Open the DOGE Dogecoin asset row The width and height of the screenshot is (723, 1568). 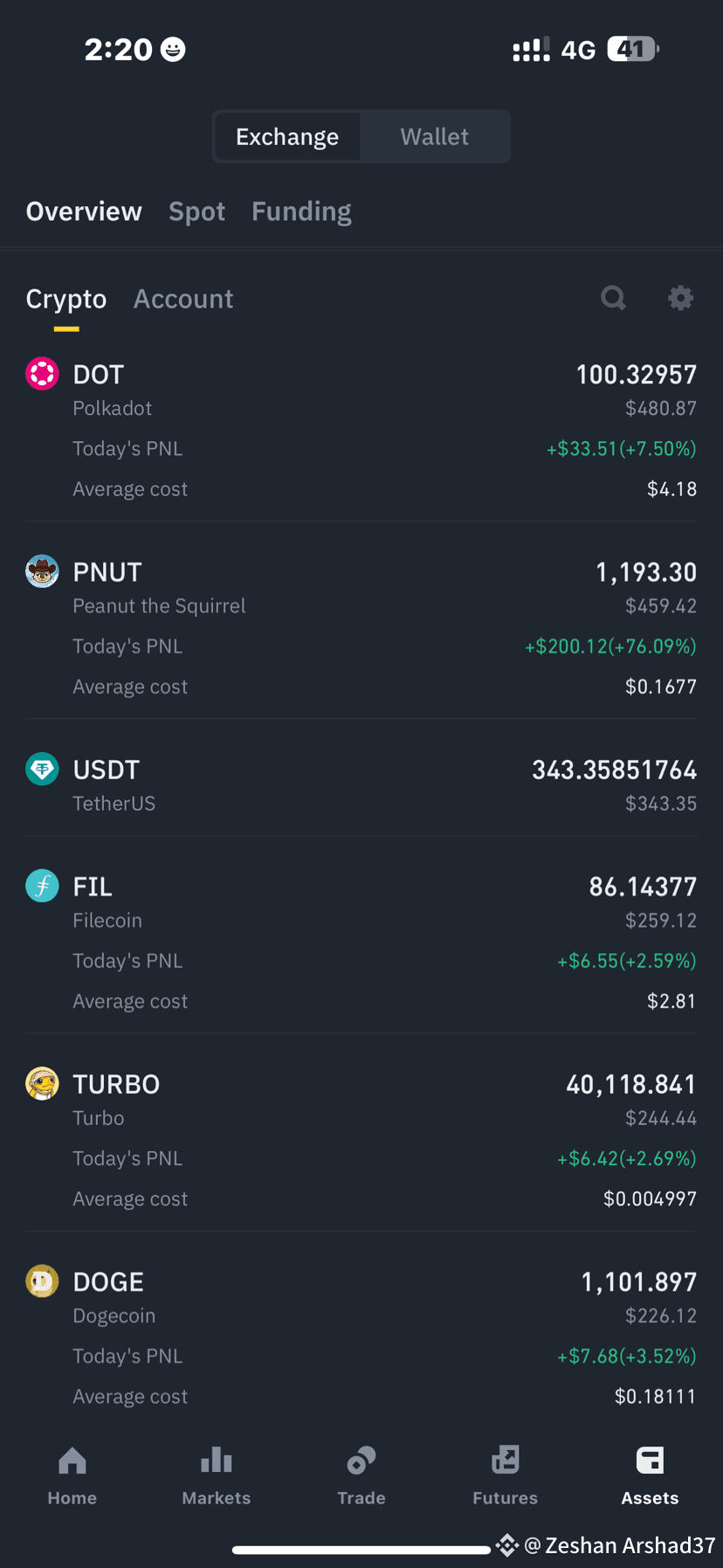361,1337
